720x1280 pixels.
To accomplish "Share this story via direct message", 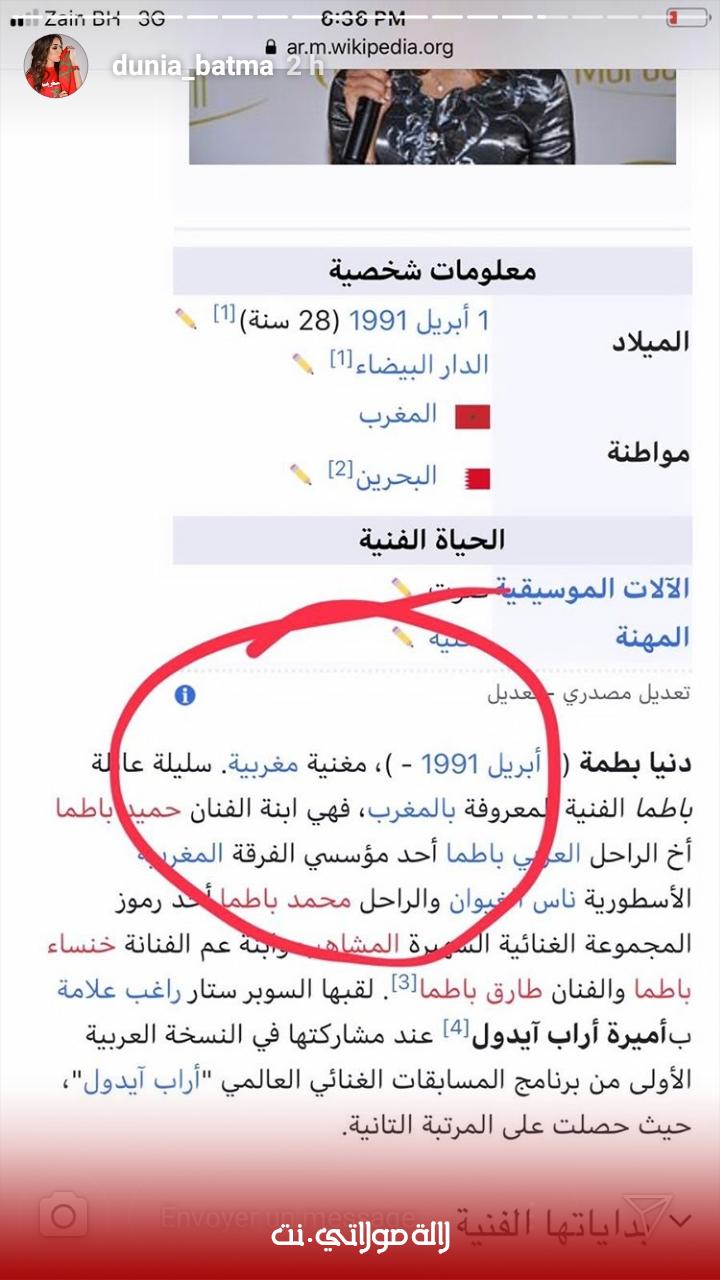I will point(646,1215).
